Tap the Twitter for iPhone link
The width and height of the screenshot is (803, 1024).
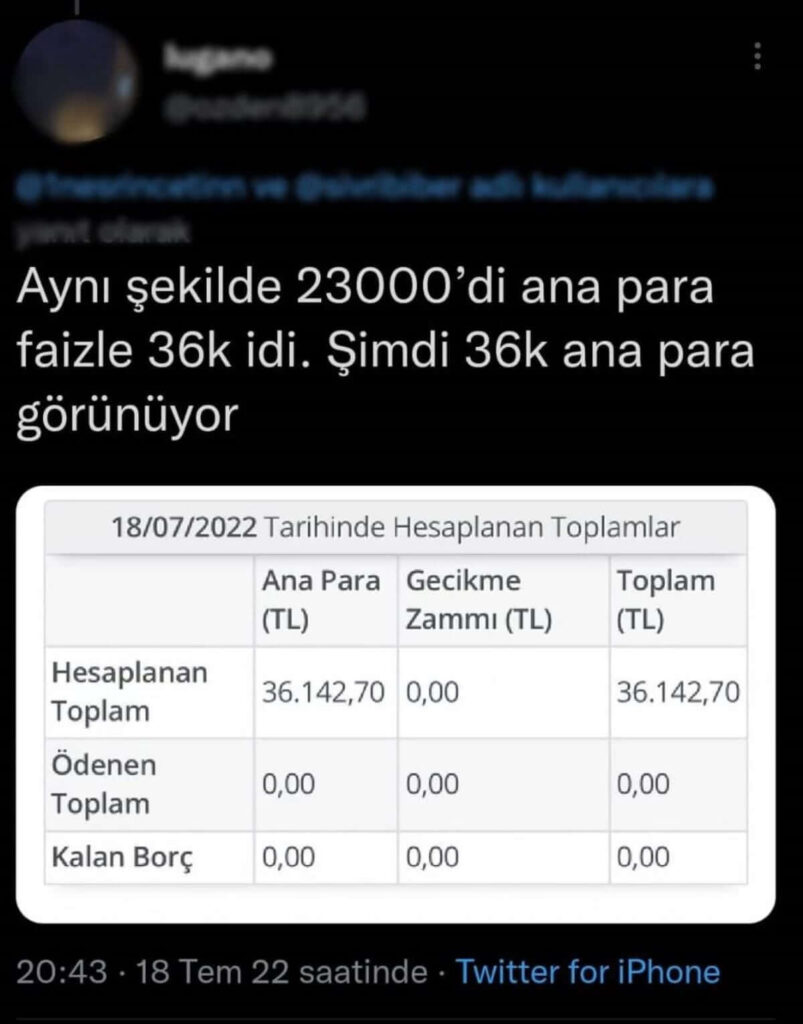pyautogui.click(x=587, y=972)
